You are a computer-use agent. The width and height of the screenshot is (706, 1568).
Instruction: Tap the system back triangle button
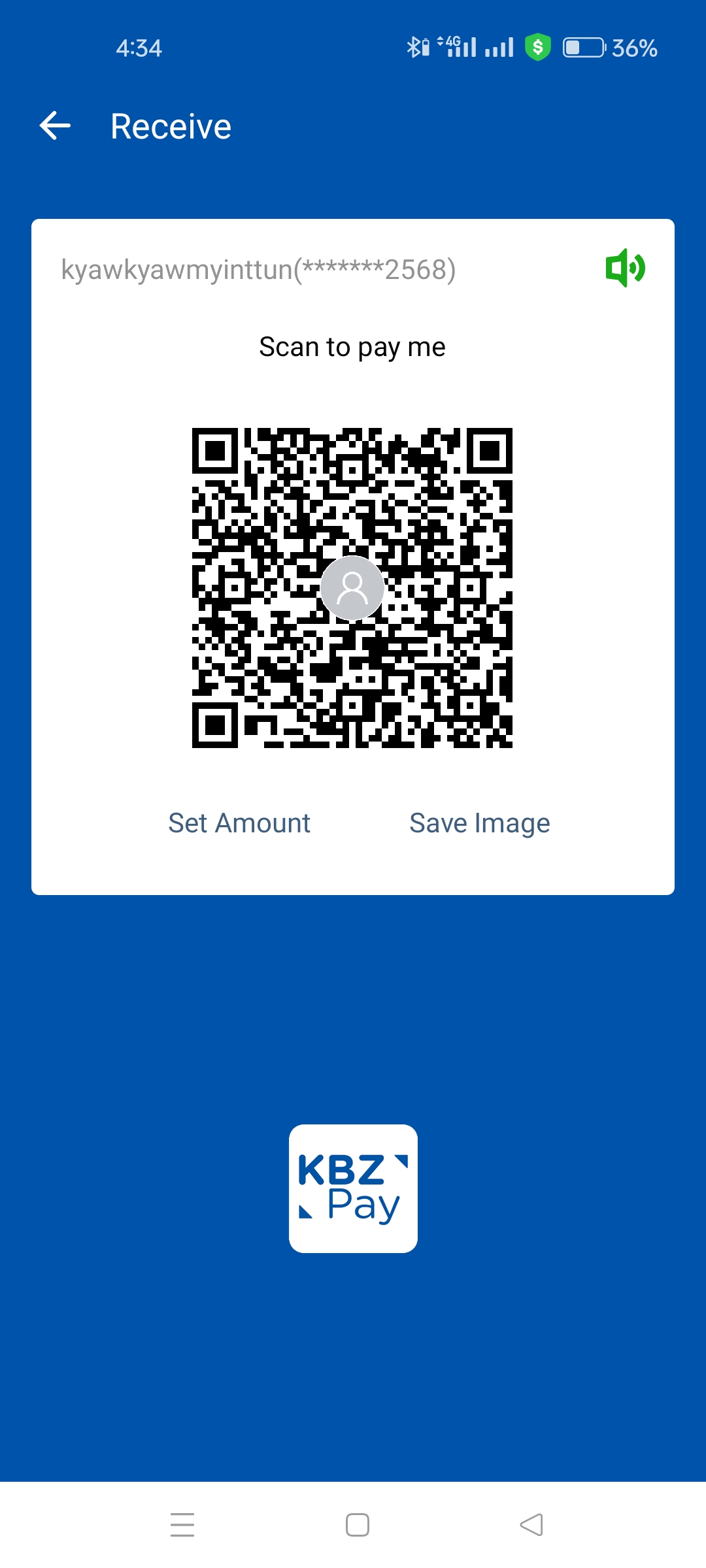point(531,1525)
